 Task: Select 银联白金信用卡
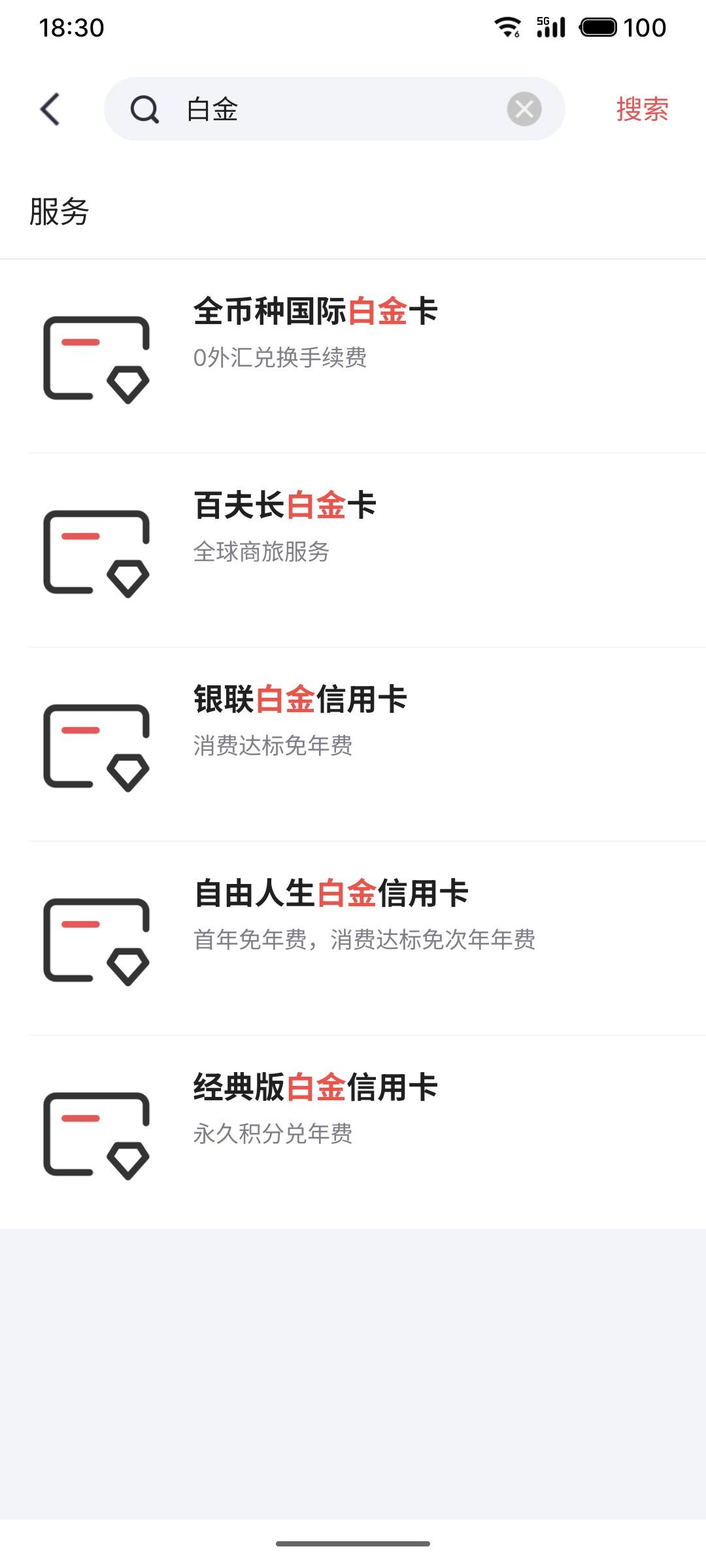(353, 745)
